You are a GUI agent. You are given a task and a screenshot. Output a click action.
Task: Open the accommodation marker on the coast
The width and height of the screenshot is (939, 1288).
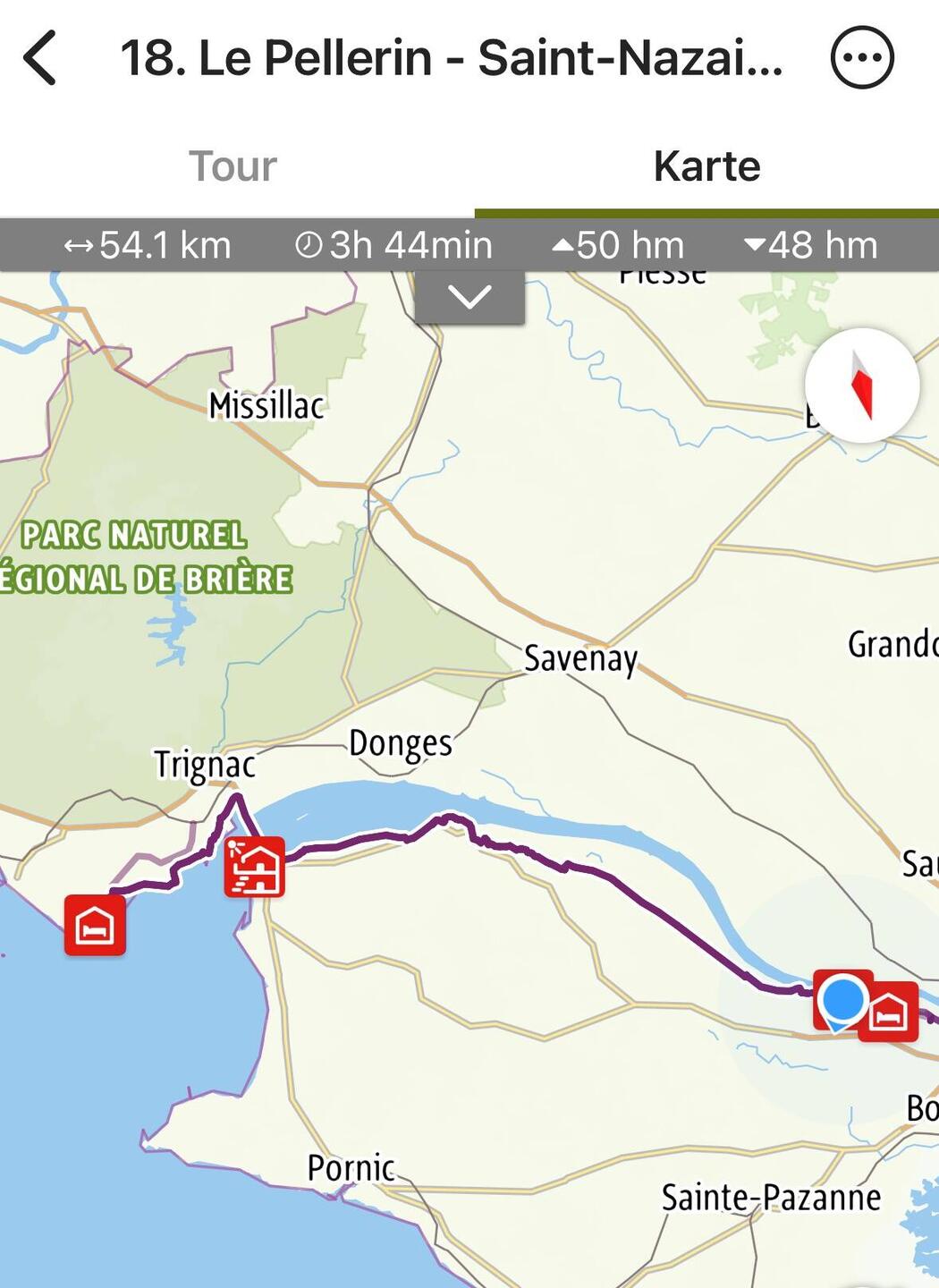pos(95,926)
